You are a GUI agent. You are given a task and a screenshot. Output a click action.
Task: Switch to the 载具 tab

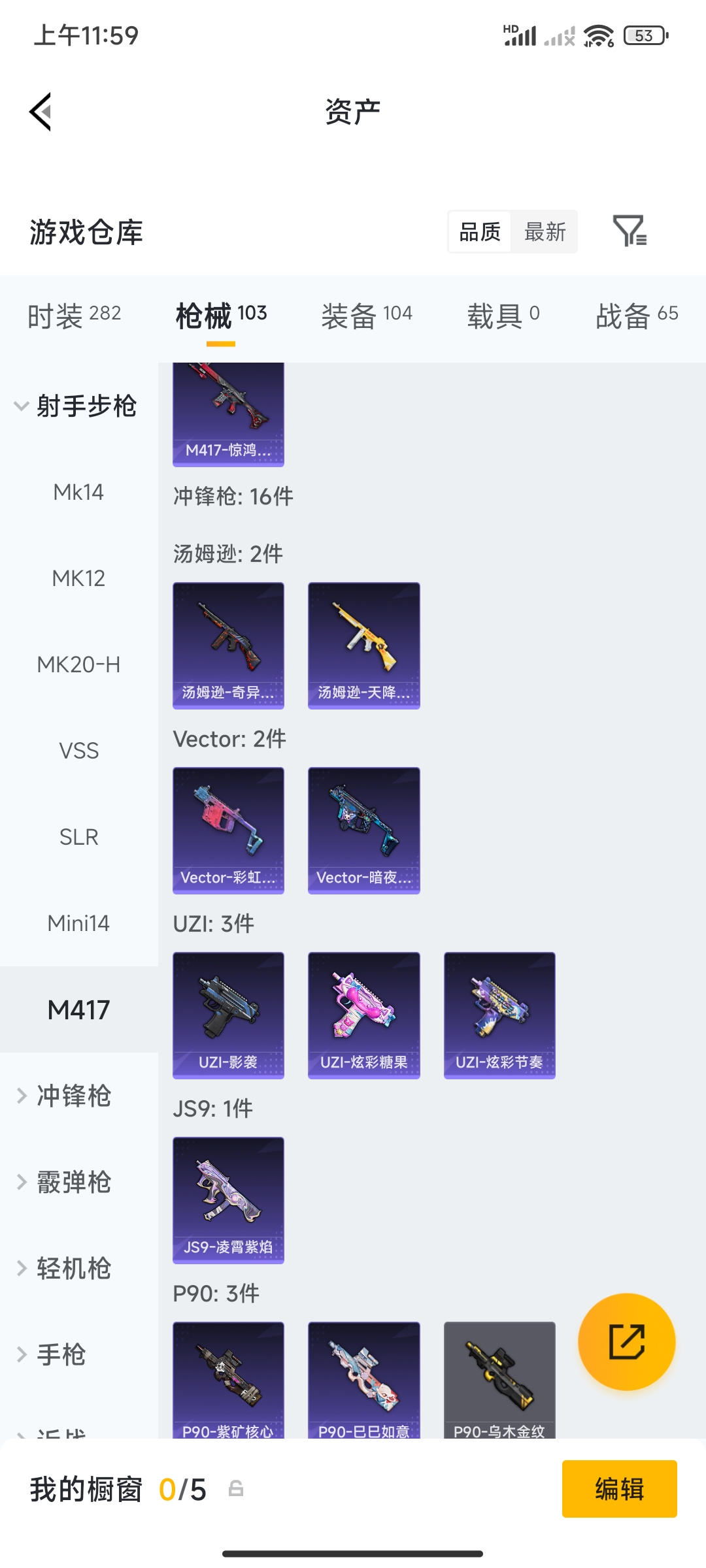click(503, 316)
